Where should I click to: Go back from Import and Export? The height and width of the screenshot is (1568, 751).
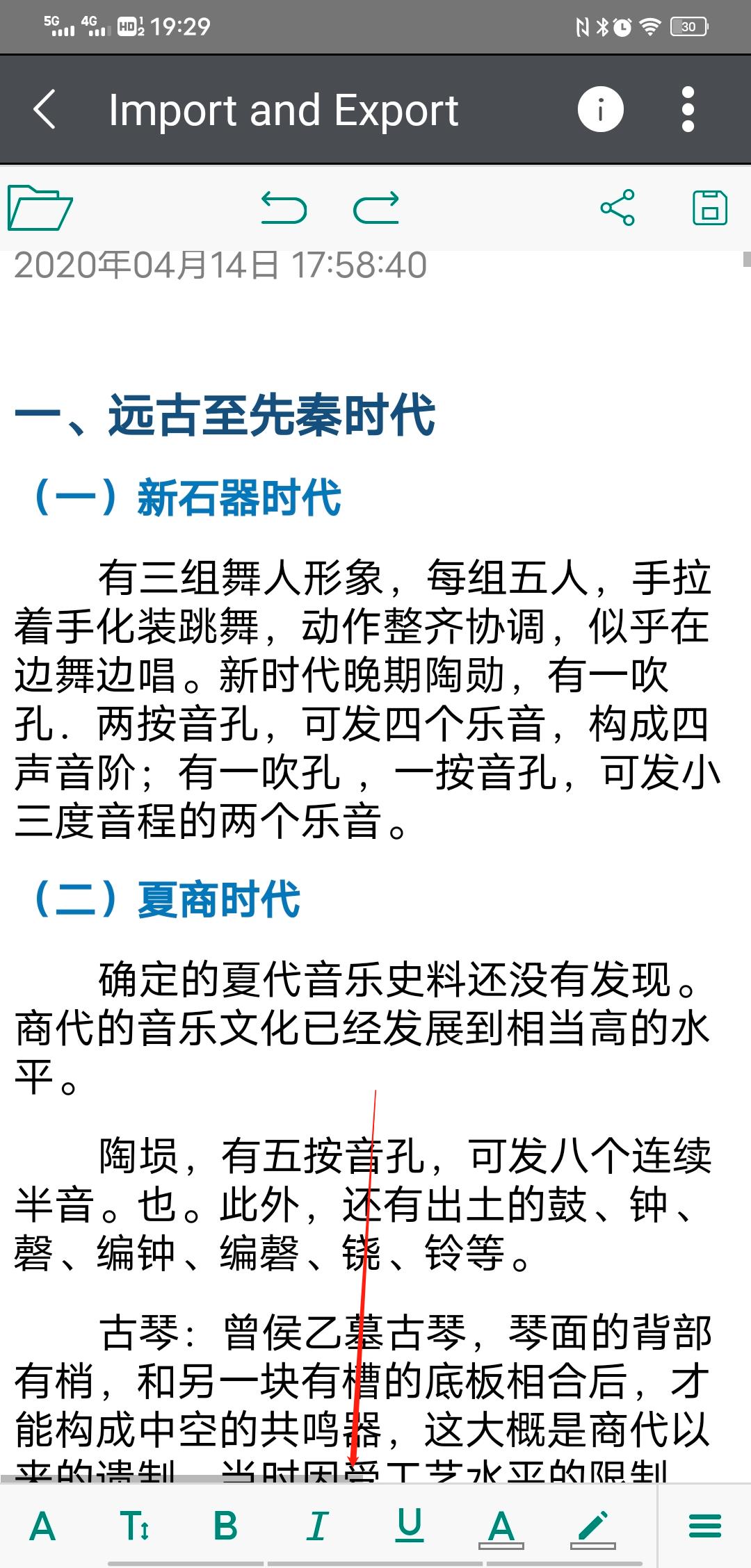point(45,110)
